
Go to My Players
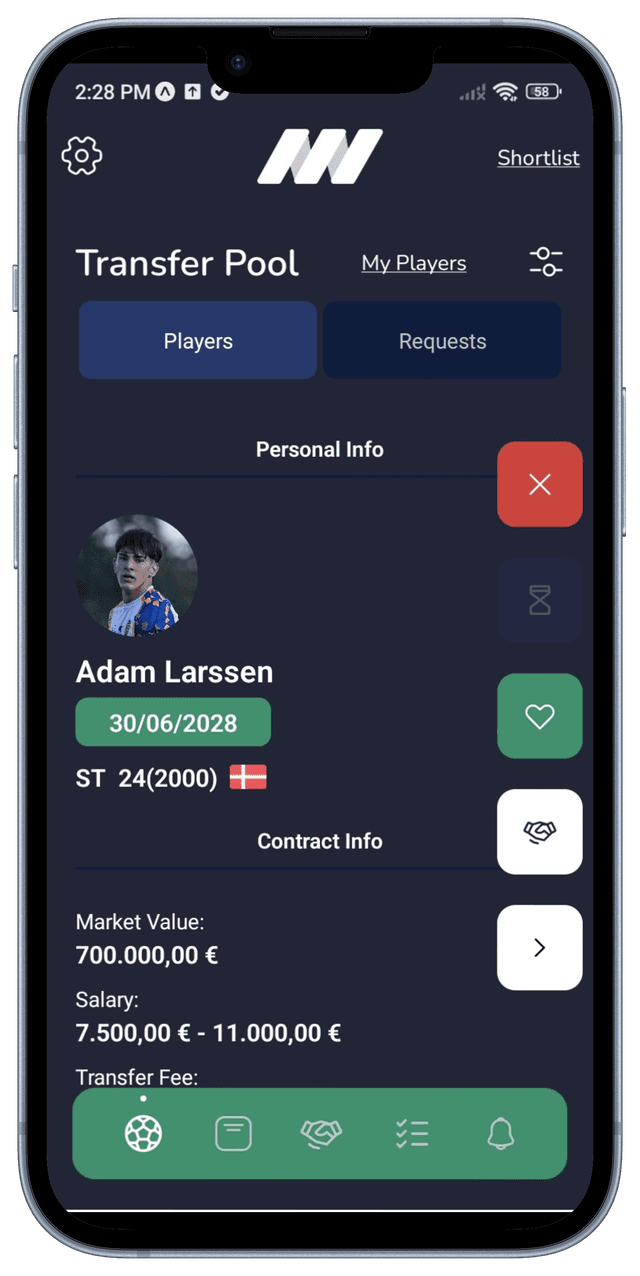(x=414, y=263)
